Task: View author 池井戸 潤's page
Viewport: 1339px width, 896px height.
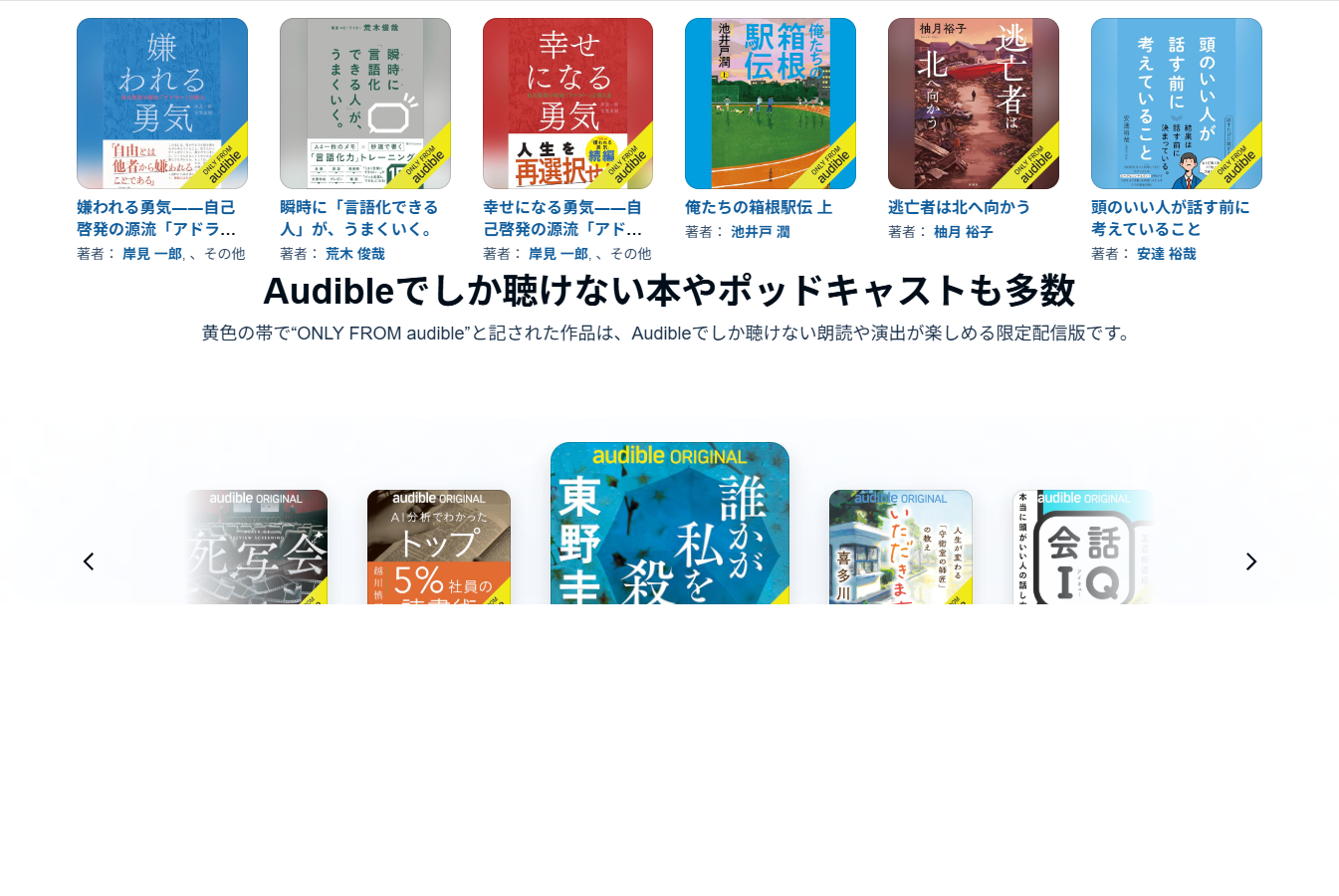Action: tap(760, 232)
